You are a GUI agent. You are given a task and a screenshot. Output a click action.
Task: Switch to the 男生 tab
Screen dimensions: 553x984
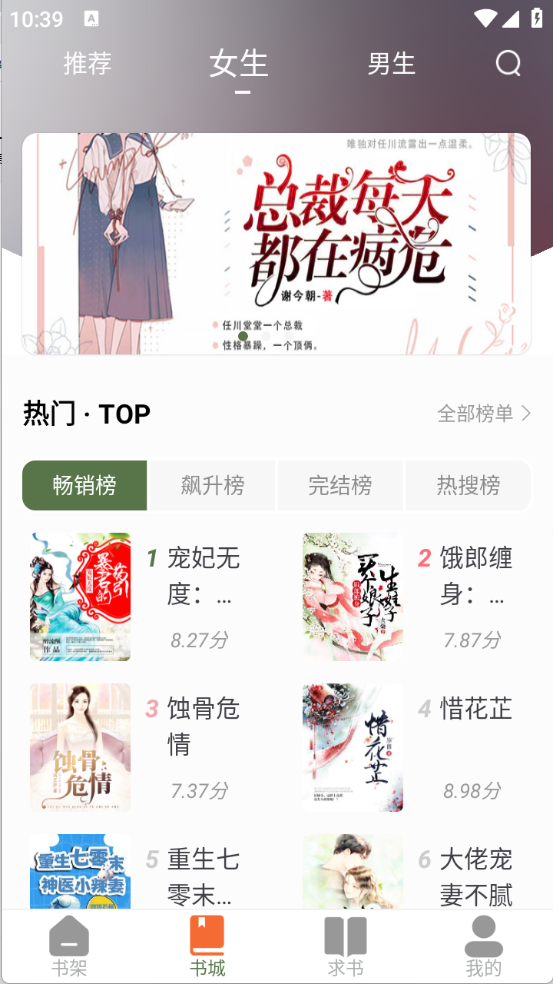pos(392,63)
